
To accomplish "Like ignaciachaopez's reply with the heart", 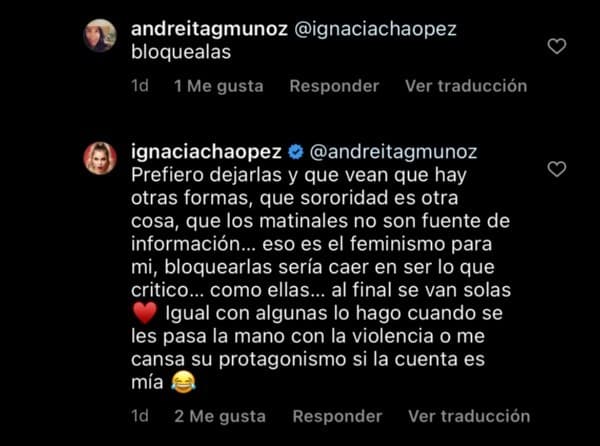I will tap(557, 169).
